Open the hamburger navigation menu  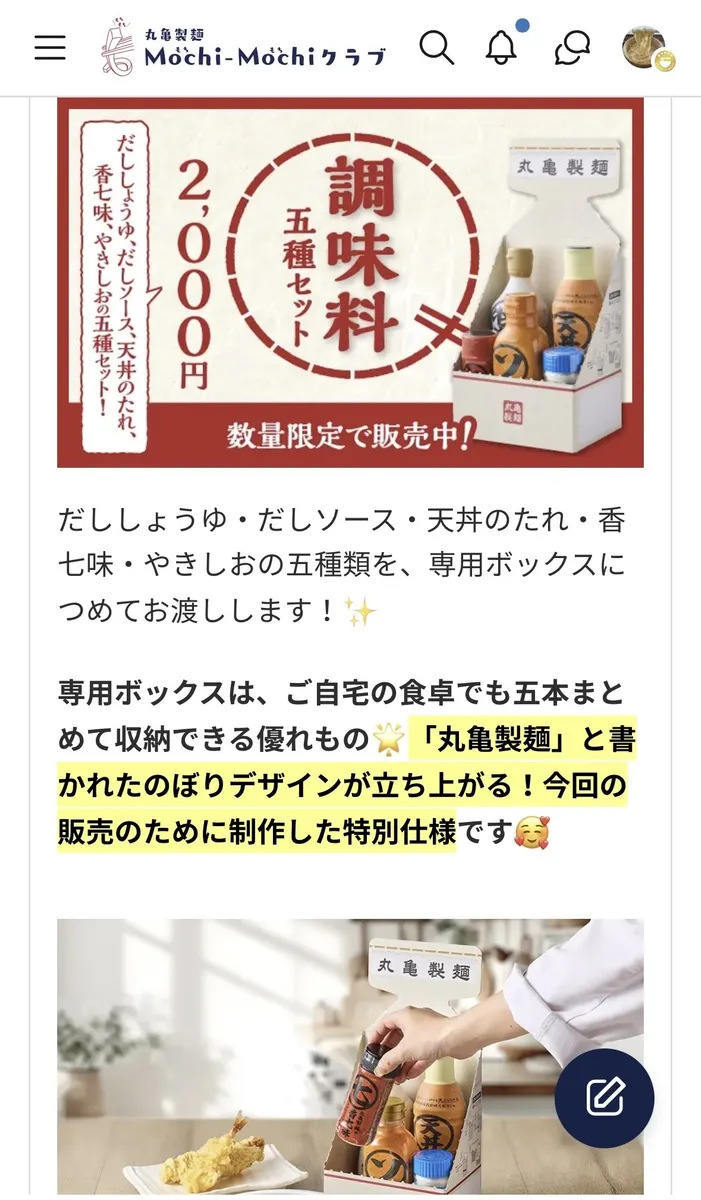pyautogui.click(x=50, y=48)
